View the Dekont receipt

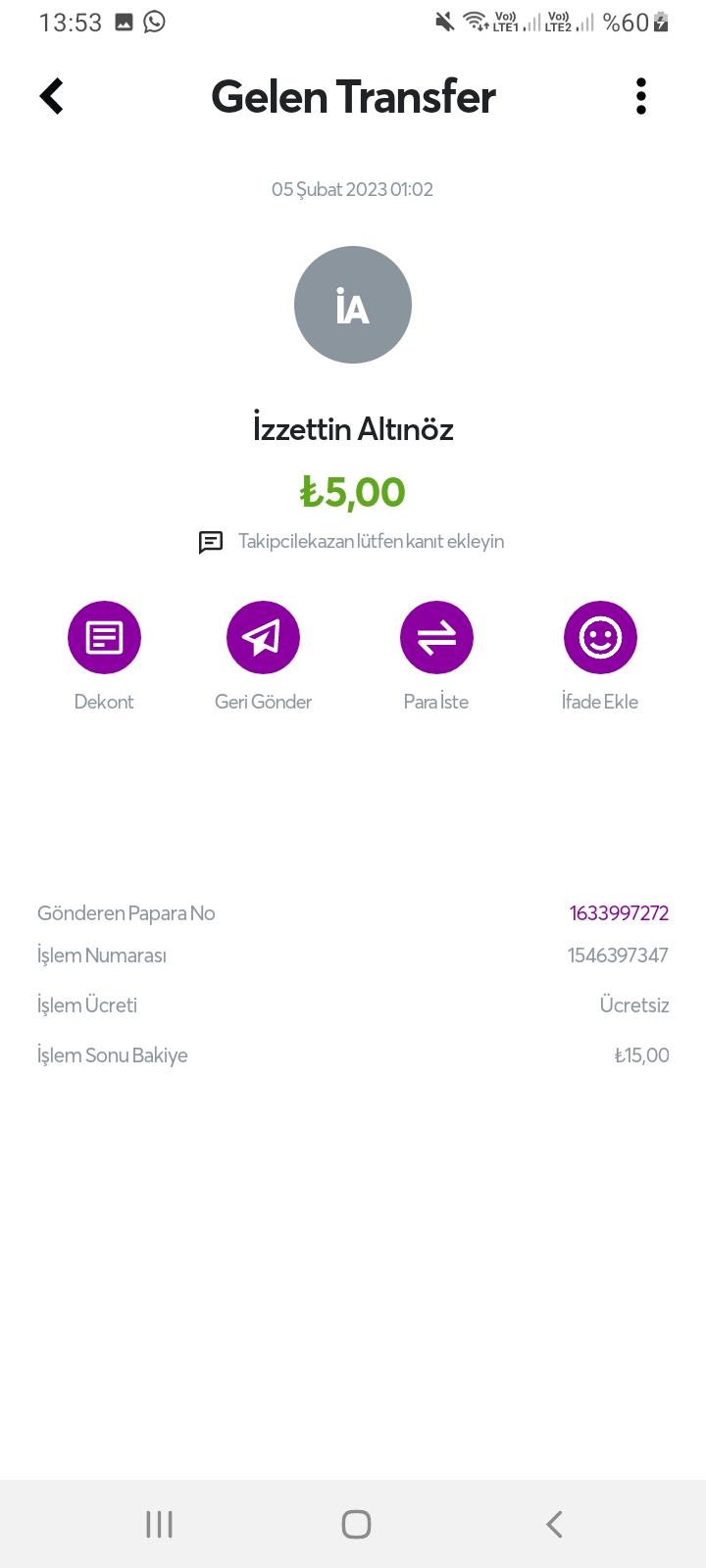[104, 638]
